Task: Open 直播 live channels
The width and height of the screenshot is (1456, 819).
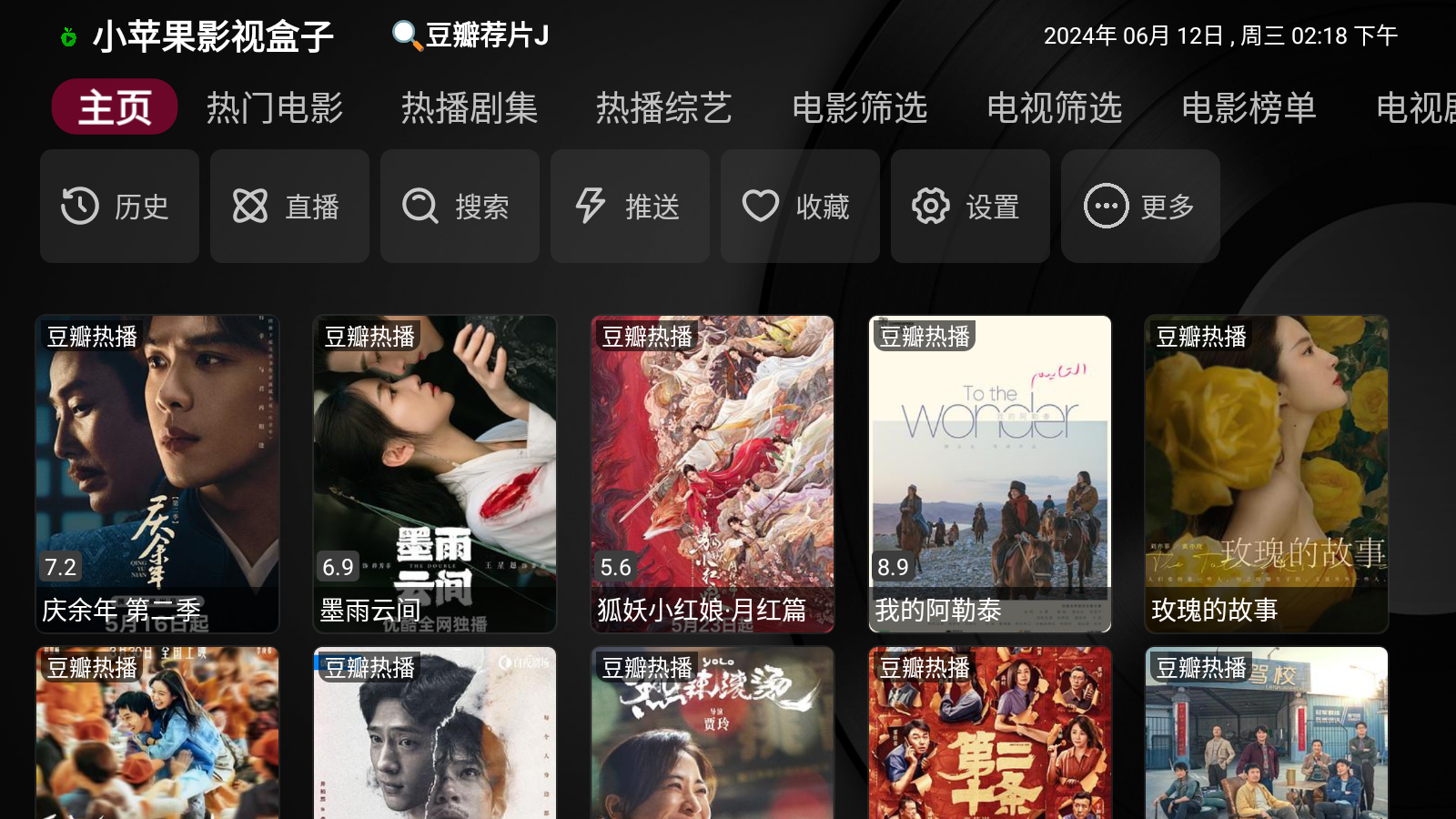Action: tap(289, 207)
